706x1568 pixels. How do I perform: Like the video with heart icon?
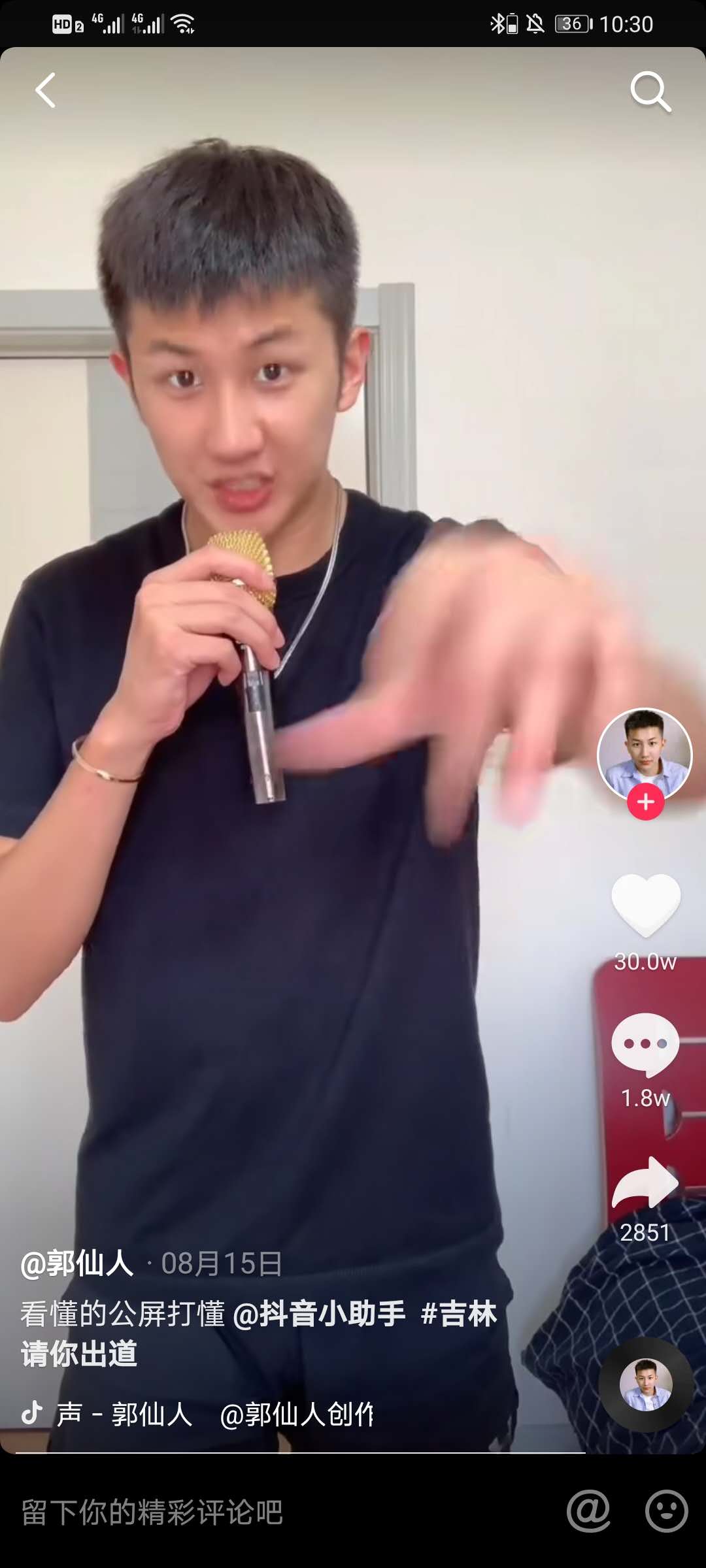646,904
